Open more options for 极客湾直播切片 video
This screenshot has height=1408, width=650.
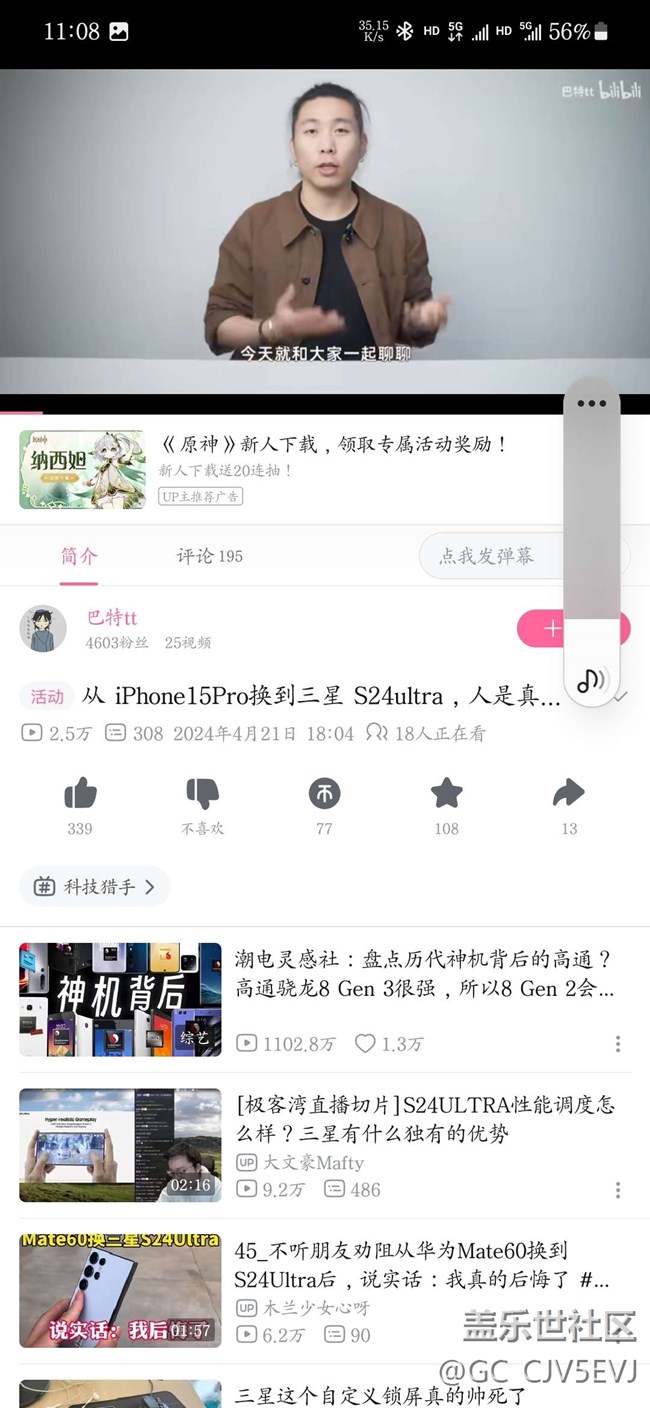(618, 1190)
